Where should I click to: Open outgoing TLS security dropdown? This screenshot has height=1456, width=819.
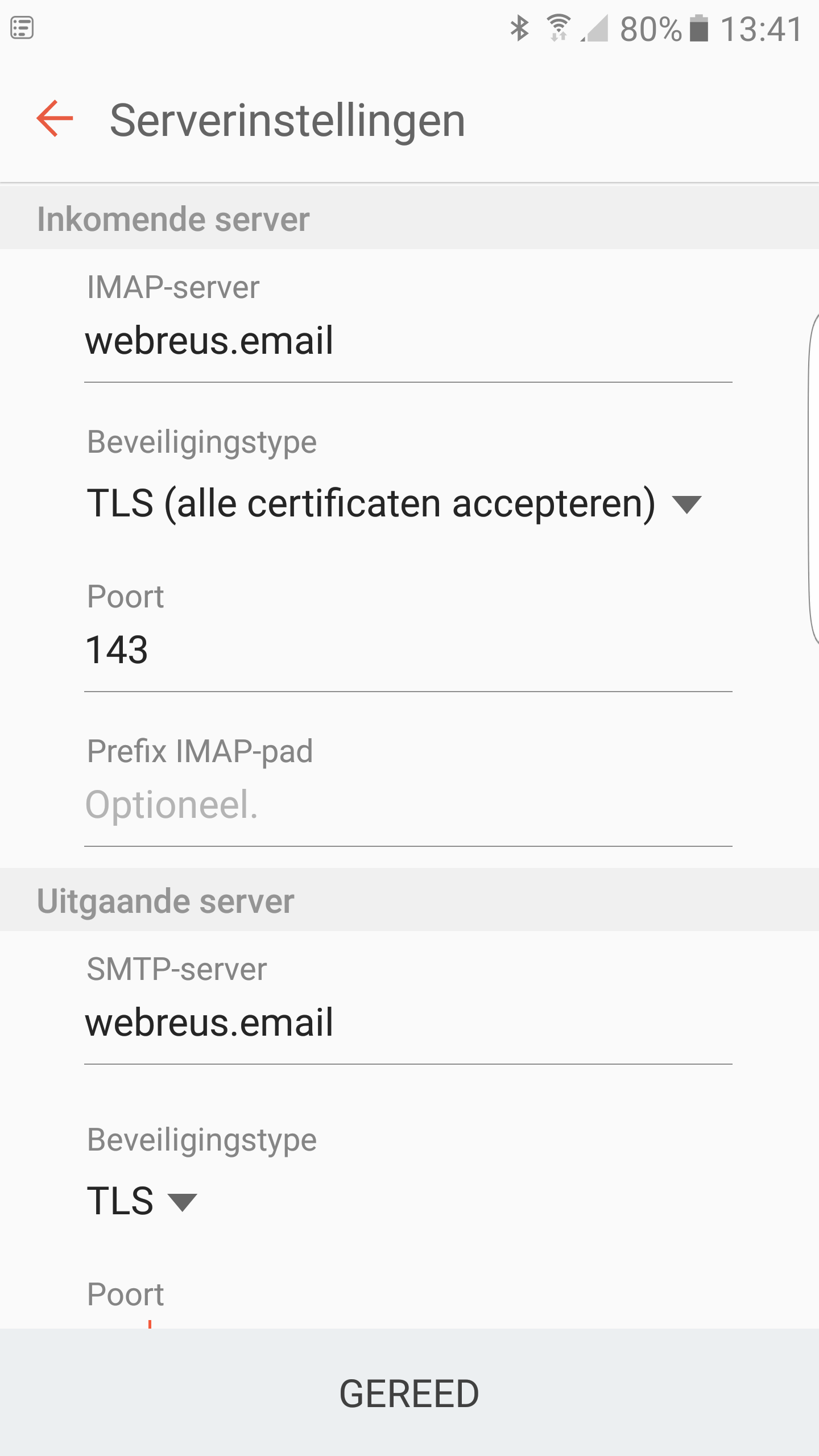142,1201
